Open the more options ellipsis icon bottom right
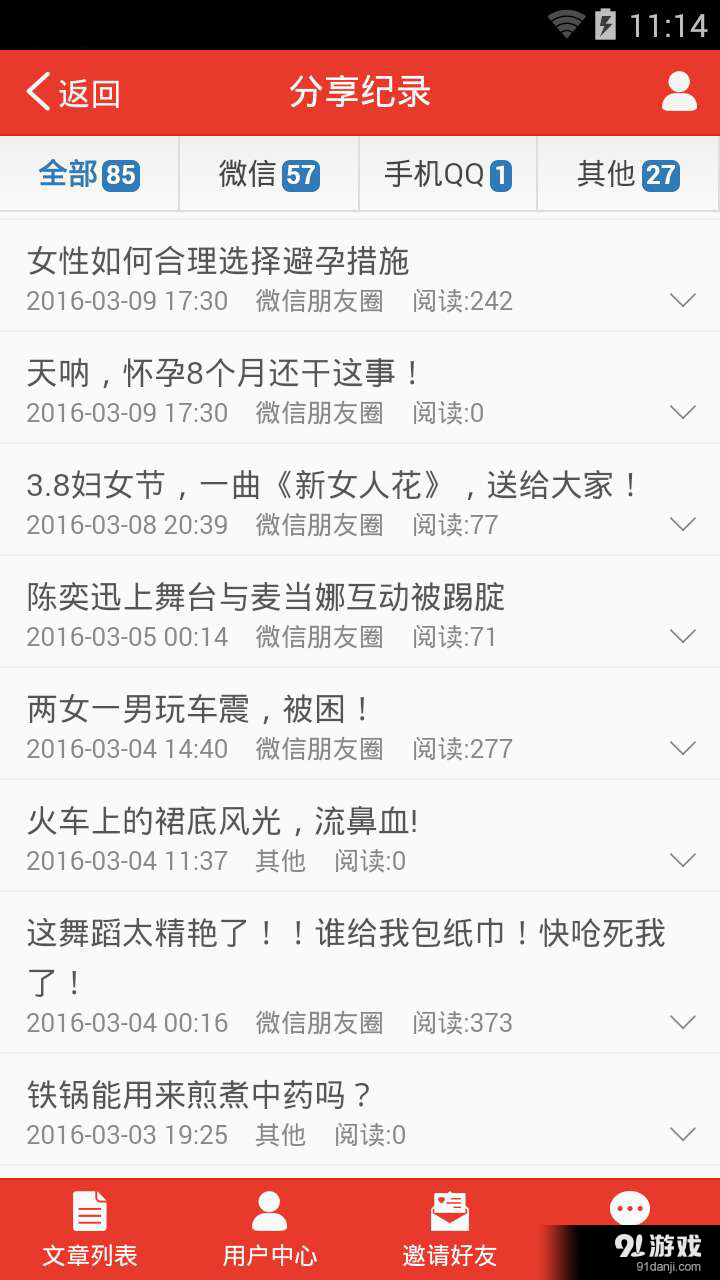Screen dimensions: 720x1280 (x=630, y=1207)
